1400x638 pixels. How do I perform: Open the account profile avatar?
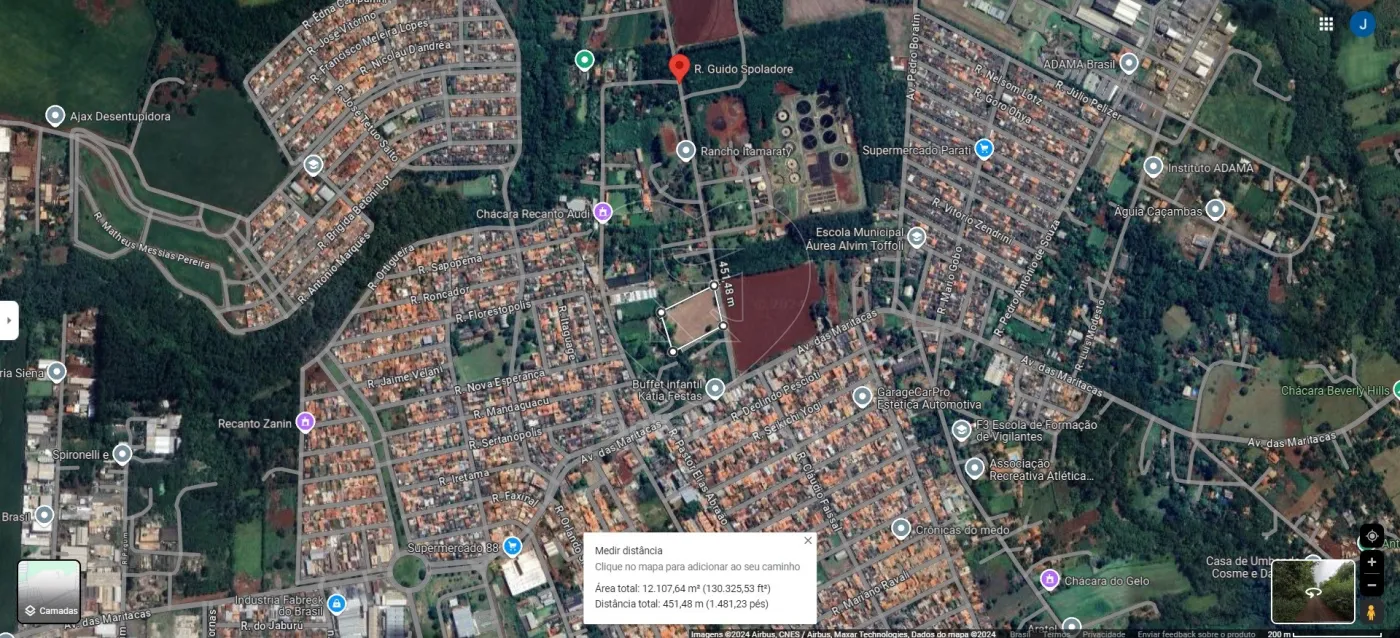(1362, 24)
